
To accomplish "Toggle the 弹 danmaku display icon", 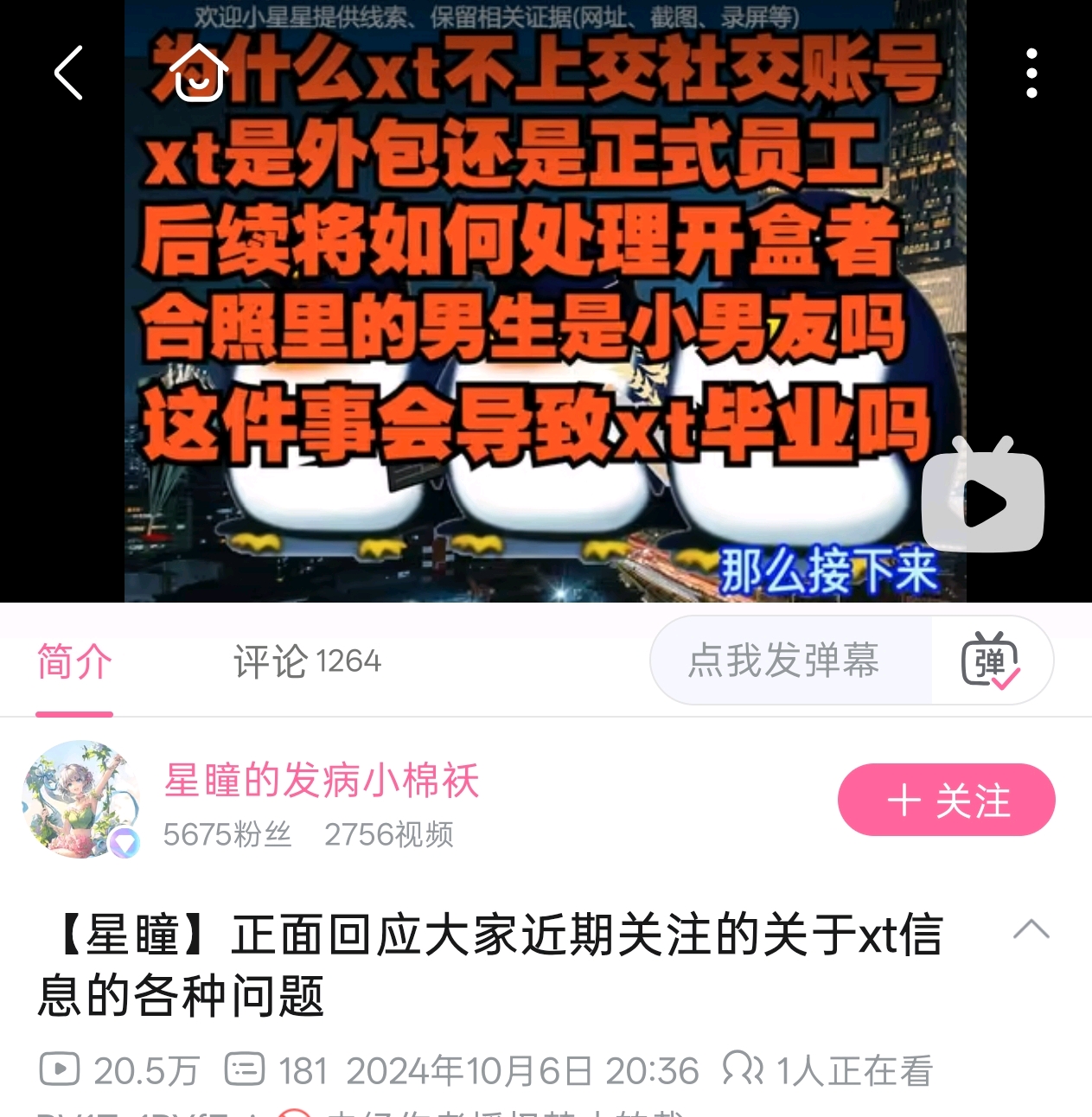I will point(990,661).
